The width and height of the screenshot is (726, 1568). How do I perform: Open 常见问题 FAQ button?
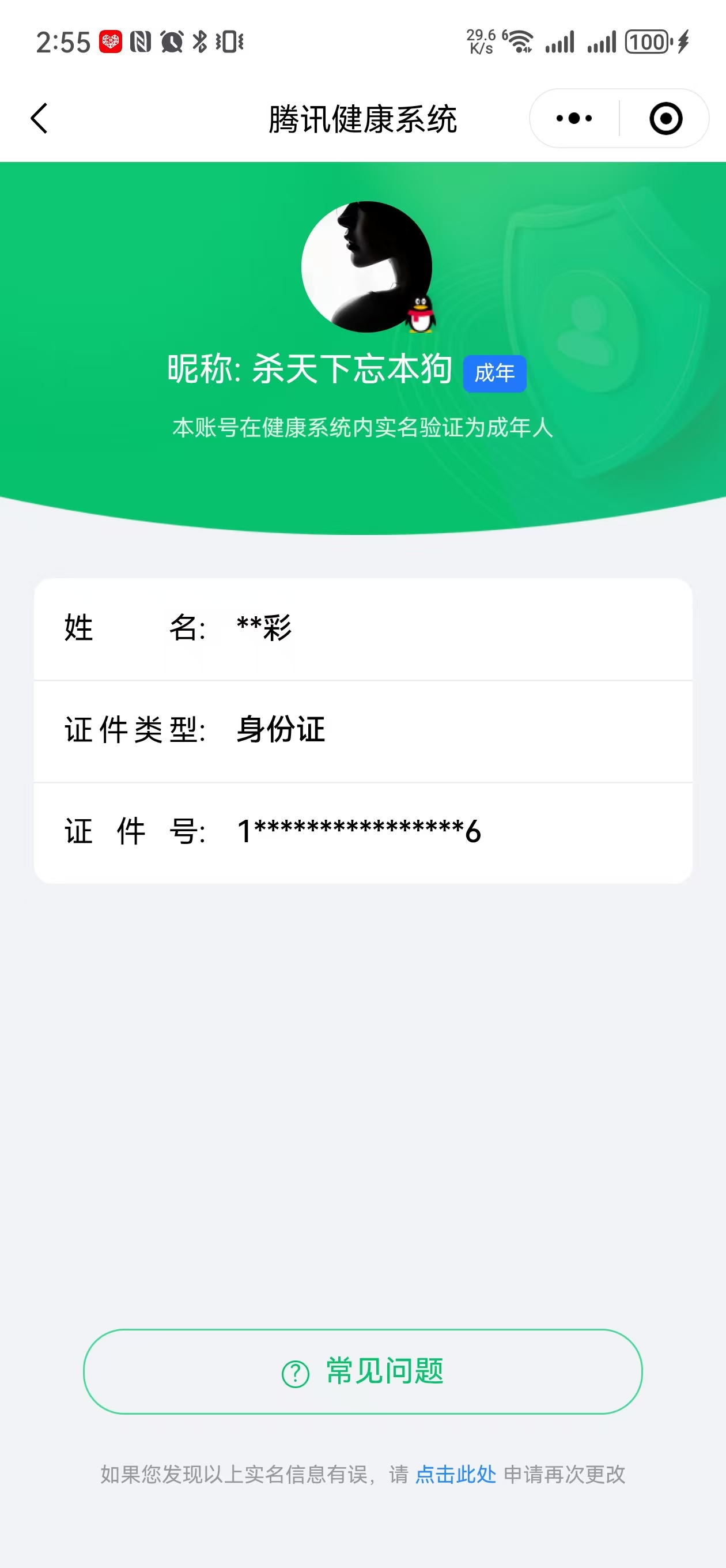tap(362, 1371)
